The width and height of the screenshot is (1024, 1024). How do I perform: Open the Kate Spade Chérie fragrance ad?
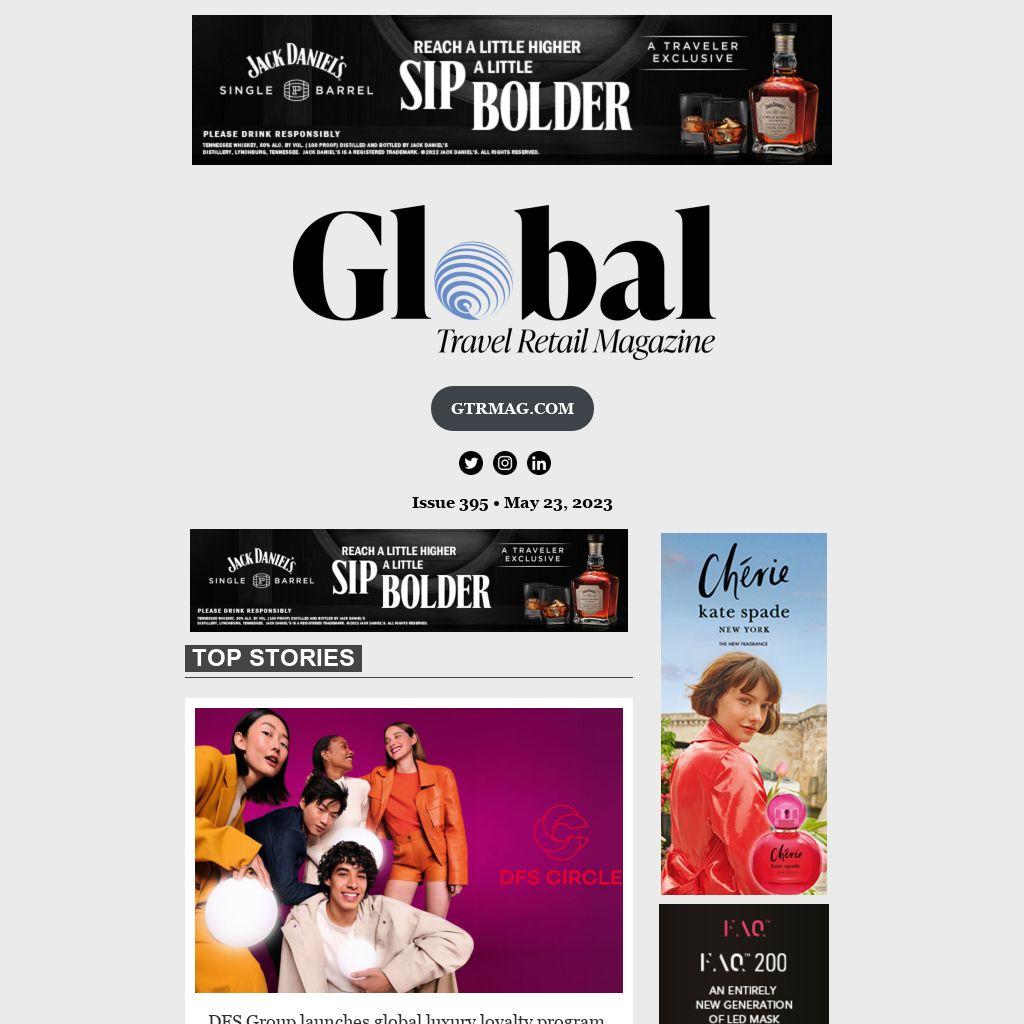pyautogui.click(x=743, y=713)
